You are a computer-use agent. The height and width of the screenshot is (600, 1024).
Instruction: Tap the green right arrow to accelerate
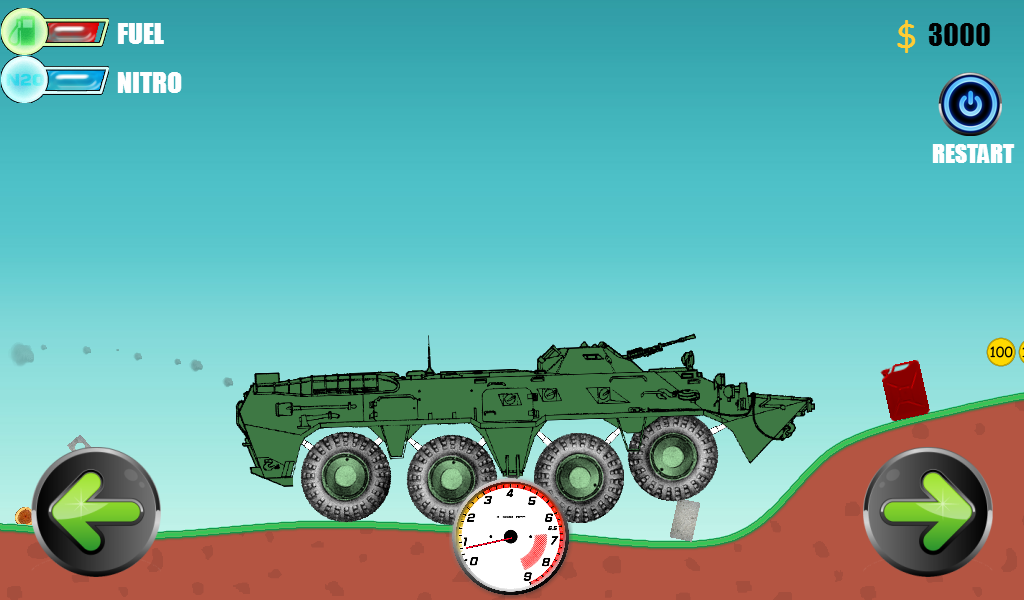coord(927,511)
